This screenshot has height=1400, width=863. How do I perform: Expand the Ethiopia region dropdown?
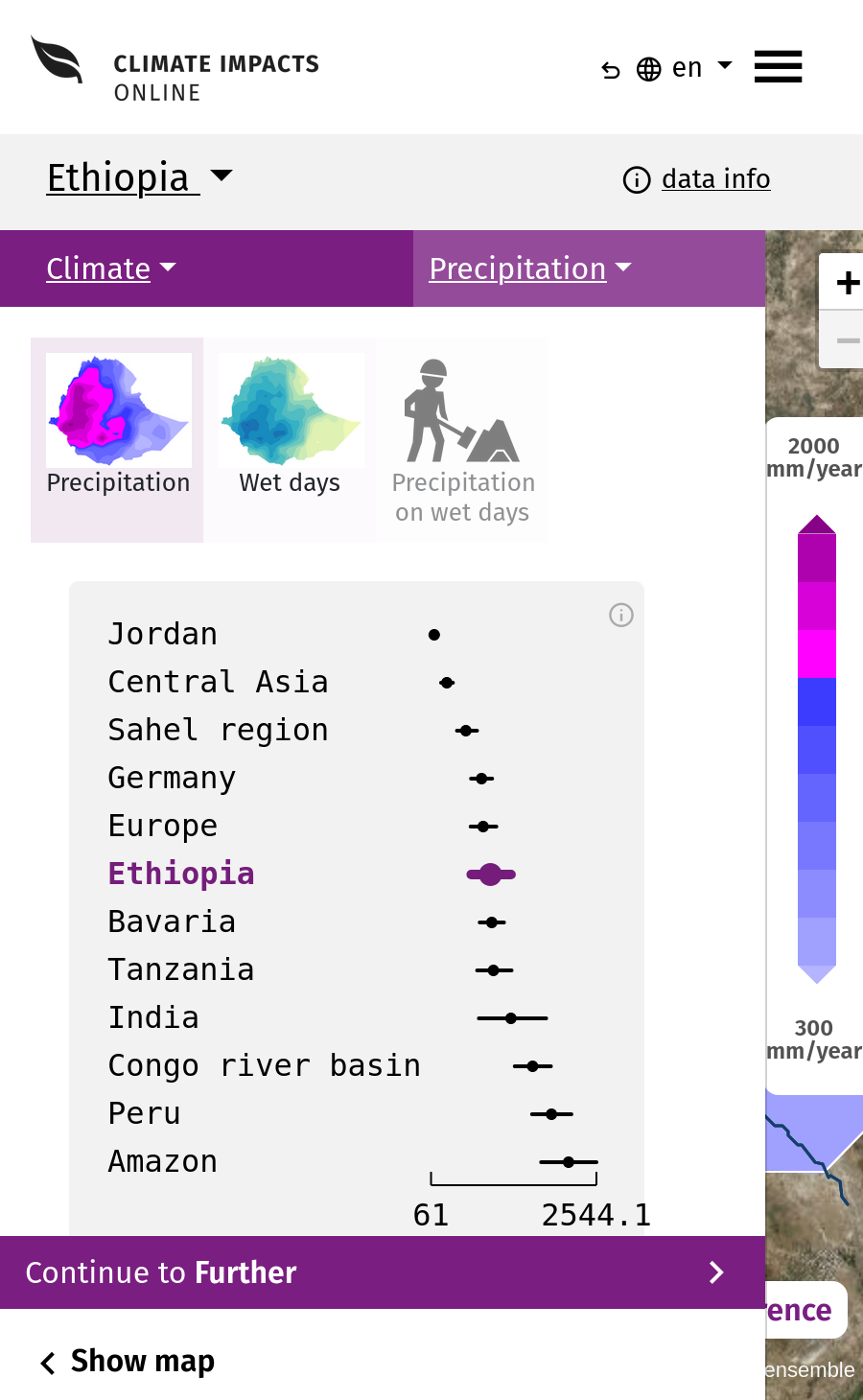[140, 178]
